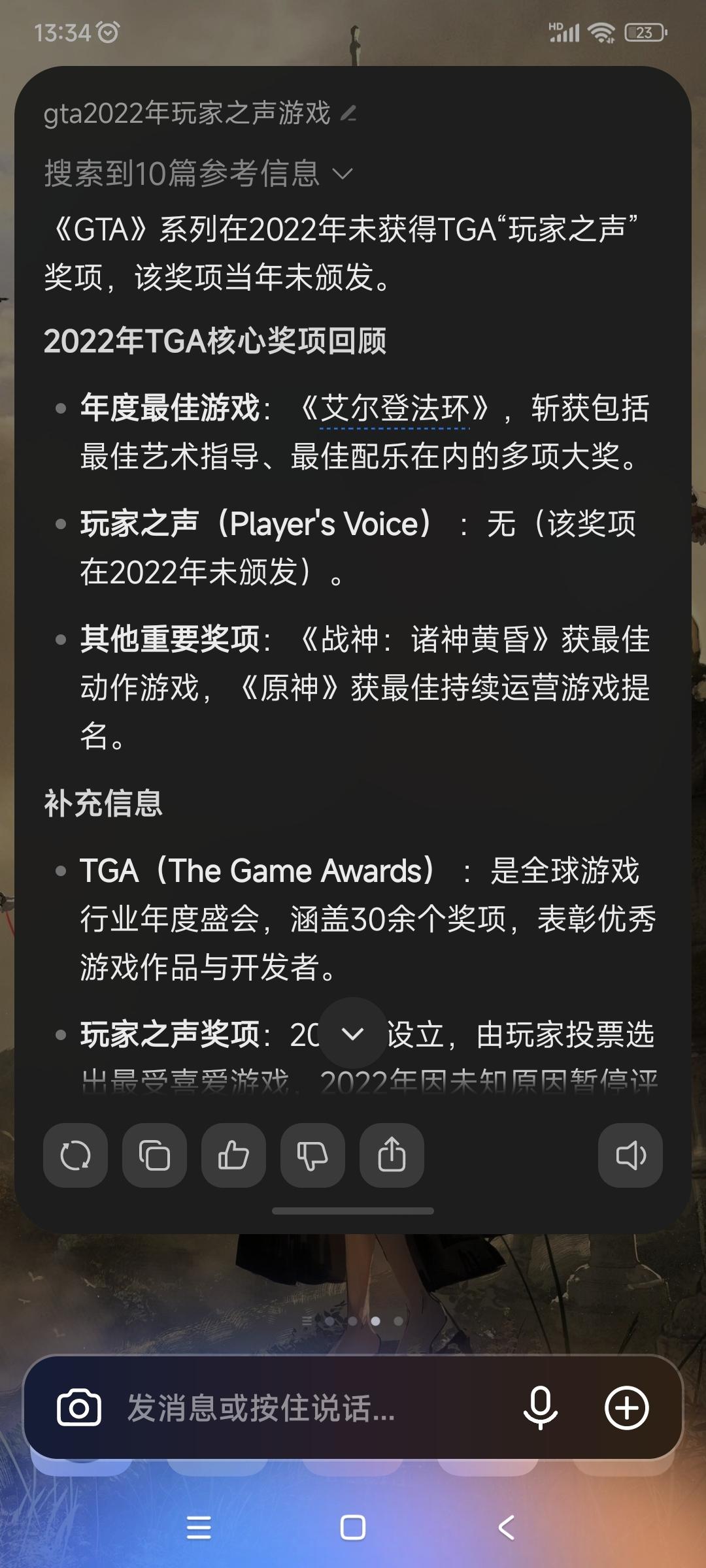Go back using the system back button

(507, 1527)
